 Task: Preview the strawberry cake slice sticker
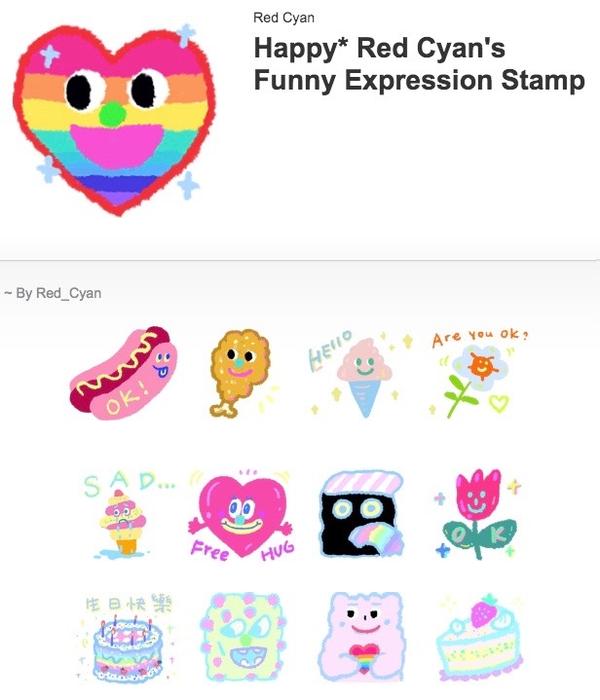pyautogui.click(x=478, y=645)
